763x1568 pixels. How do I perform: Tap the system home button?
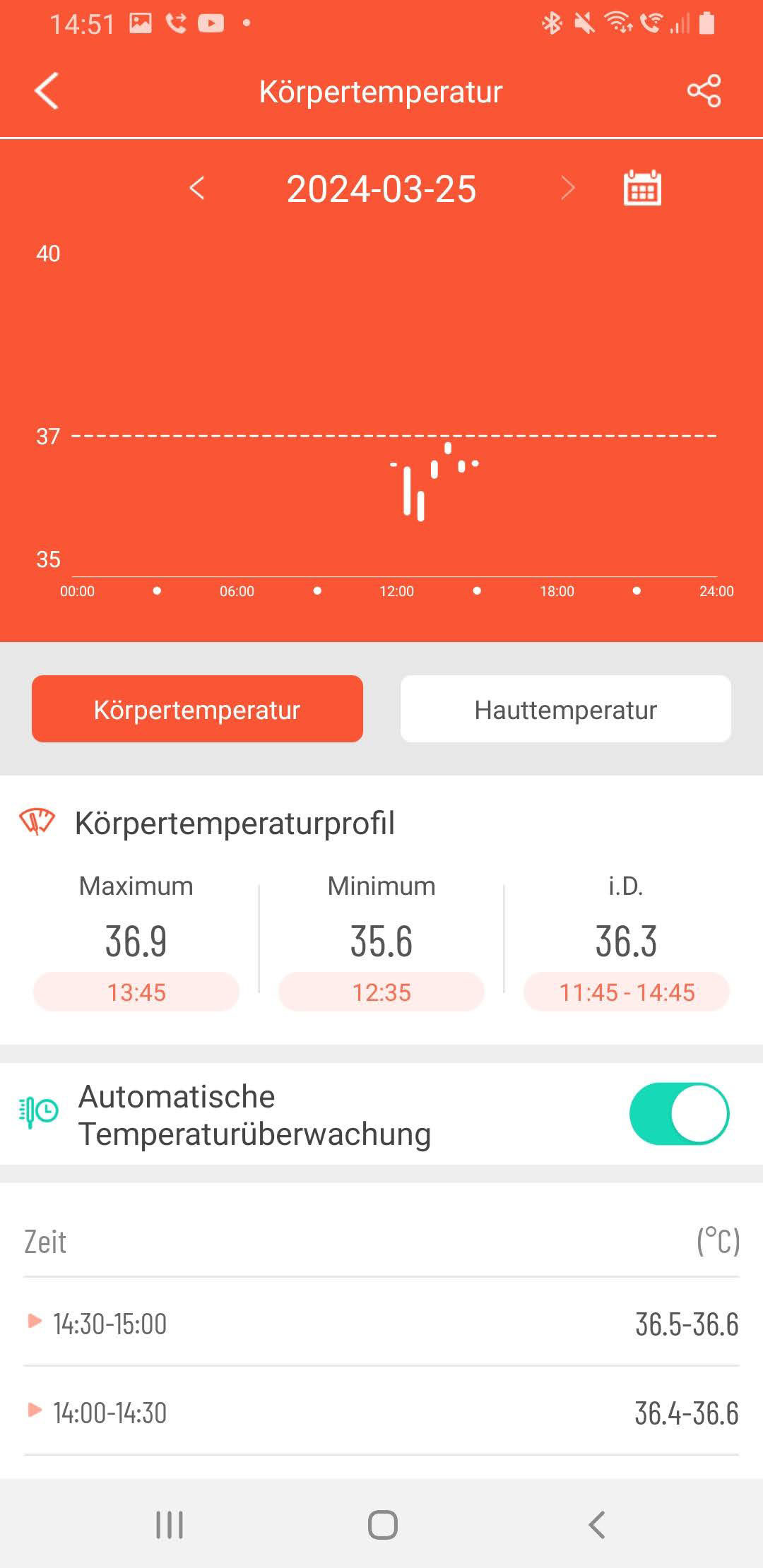[382, 1525]
